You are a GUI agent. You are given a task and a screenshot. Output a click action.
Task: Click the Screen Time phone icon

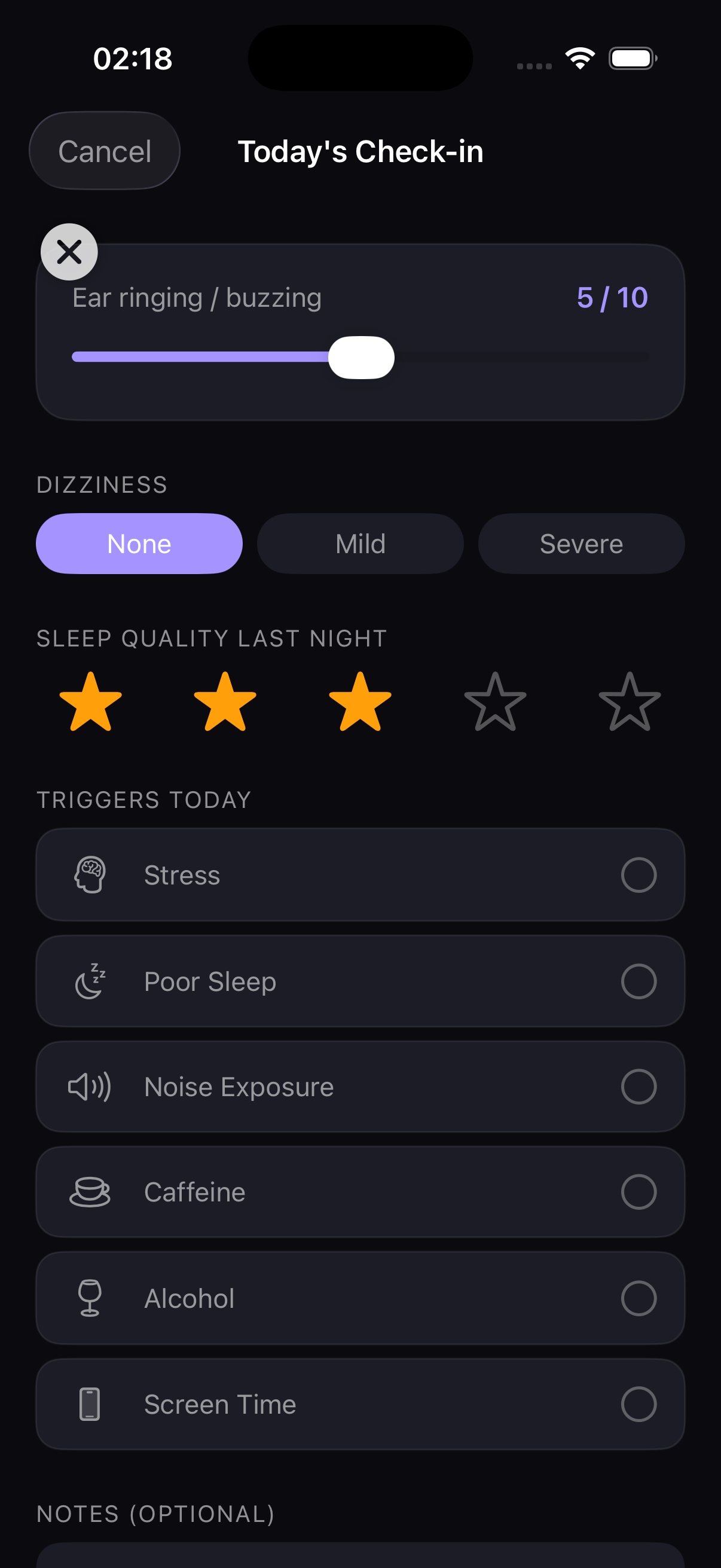(x=89, y=1404)
